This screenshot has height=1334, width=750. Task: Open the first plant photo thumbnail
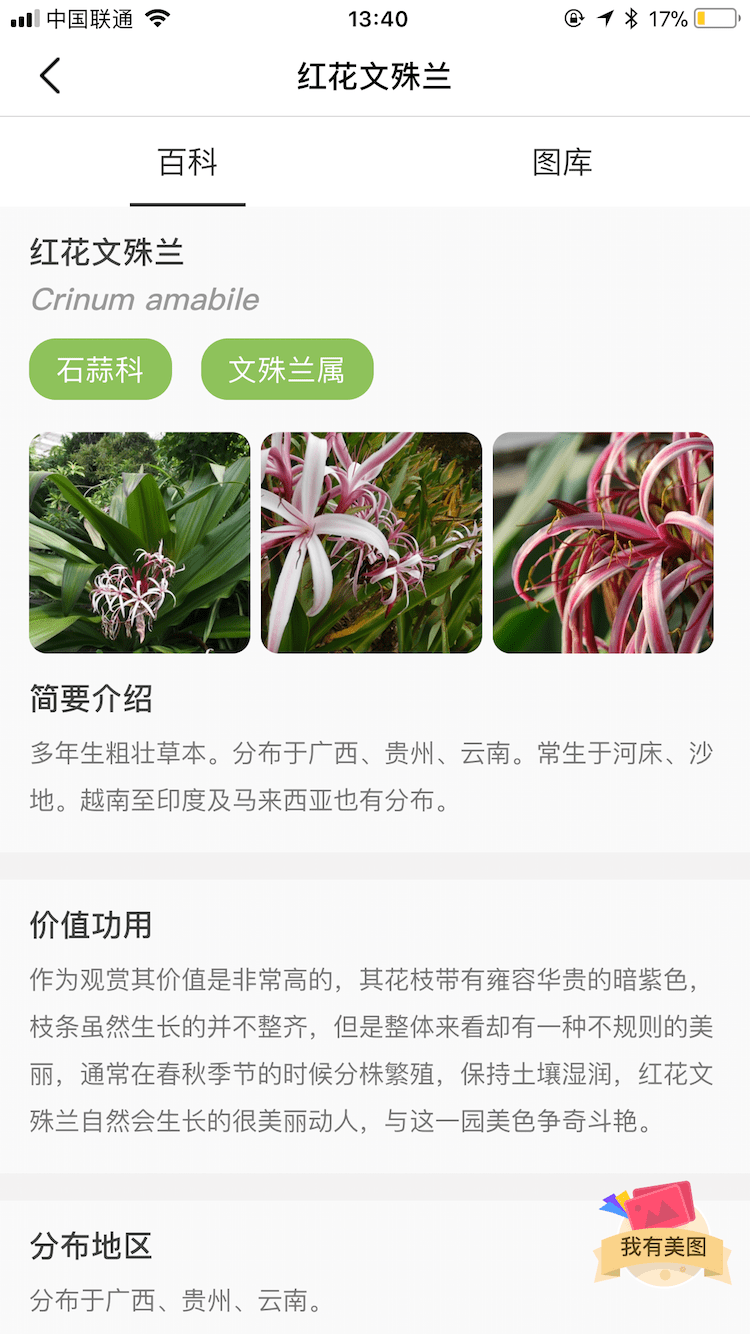[x=139, y=543]
